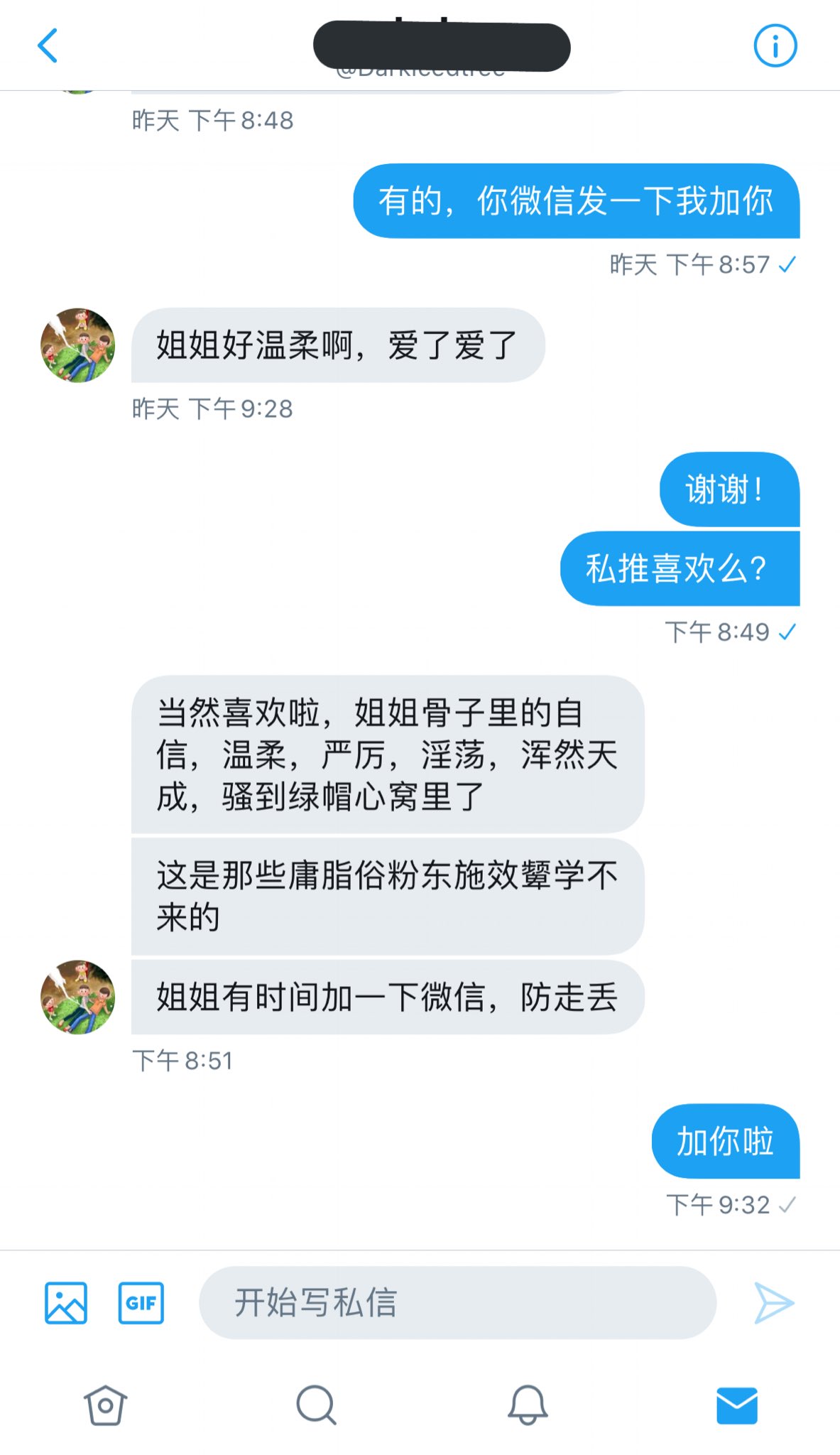The width and height of the screenshot is (840, 1455).
Task: Open sender's avatar beside 姐姐好温柔啊 message
Action: [x=78, y=345]
